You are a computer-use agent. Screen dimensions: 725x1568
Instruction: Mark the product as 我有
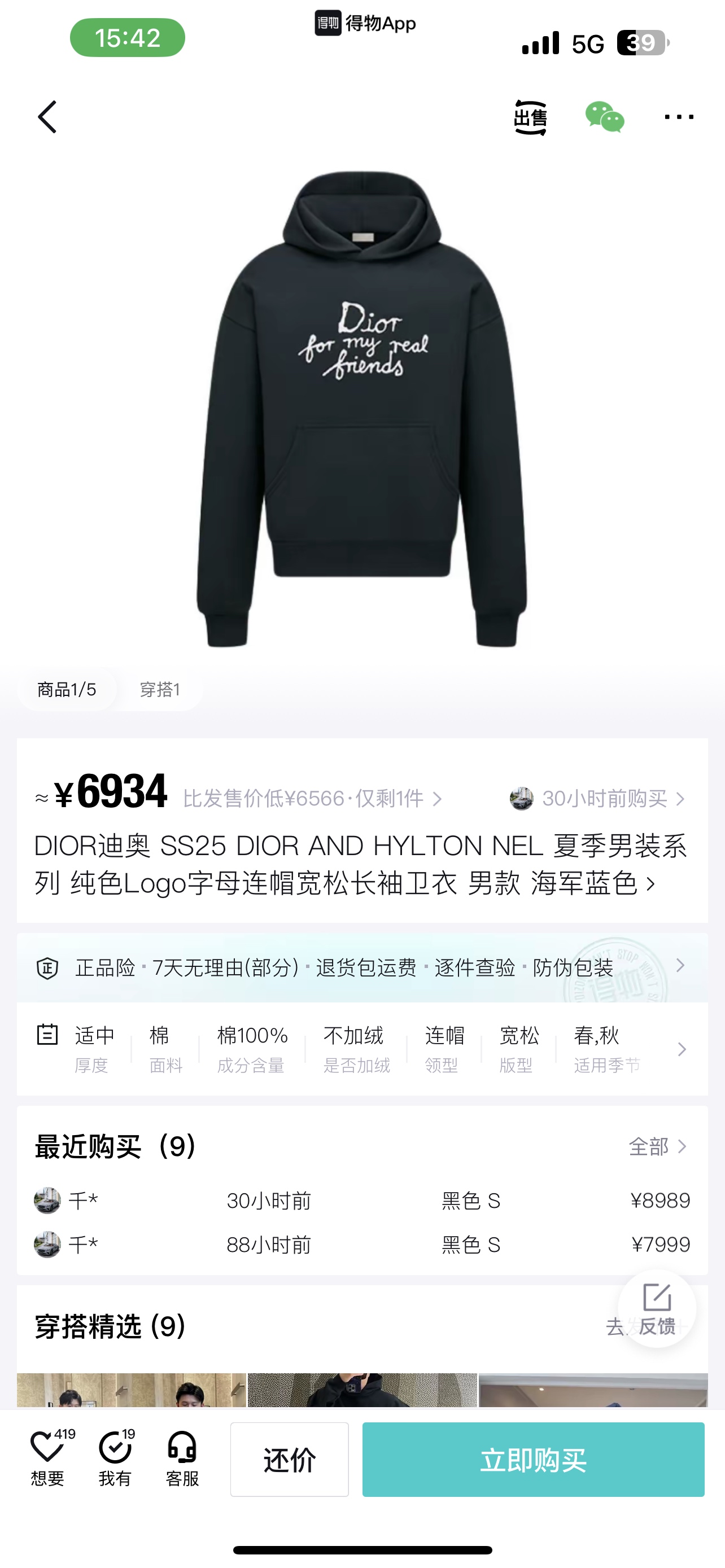[115, 1458]
